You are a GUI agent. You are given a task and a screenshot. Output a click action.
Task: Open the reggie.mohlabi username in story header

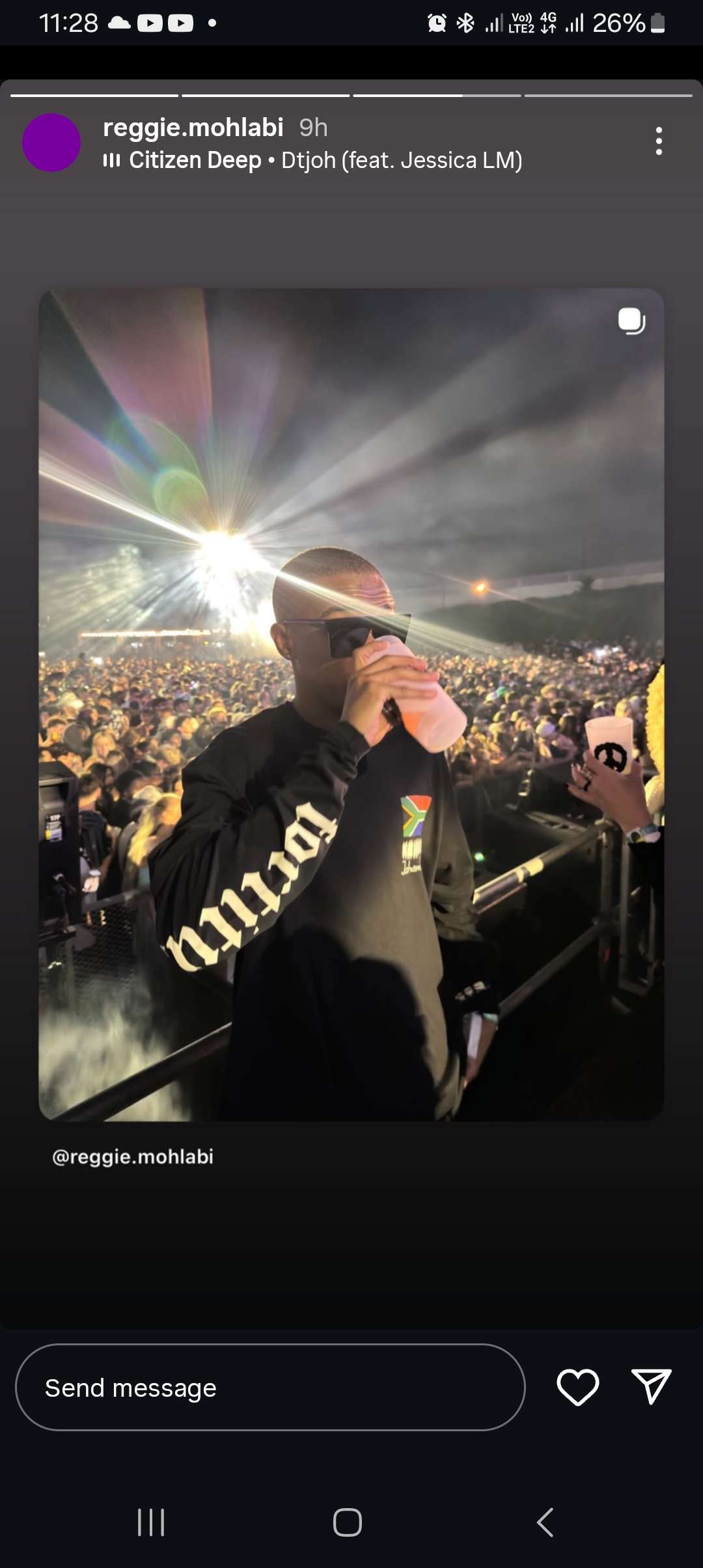(193, 128)
